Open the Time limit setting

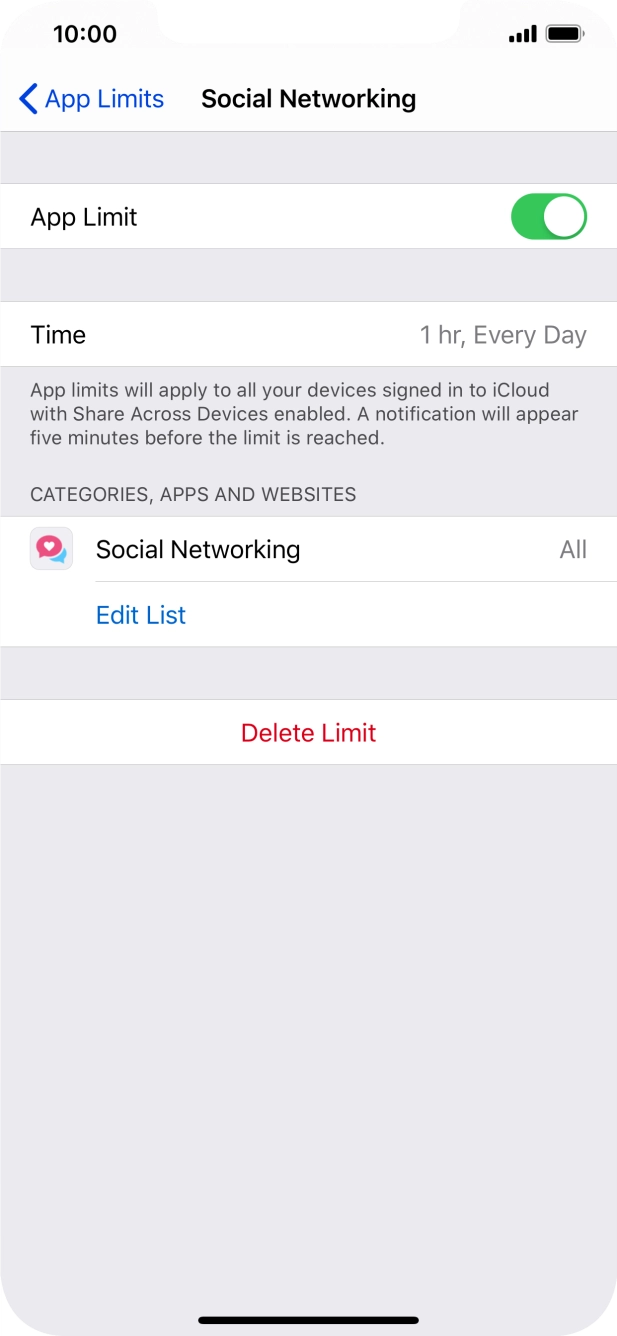[x=308, y=335]
